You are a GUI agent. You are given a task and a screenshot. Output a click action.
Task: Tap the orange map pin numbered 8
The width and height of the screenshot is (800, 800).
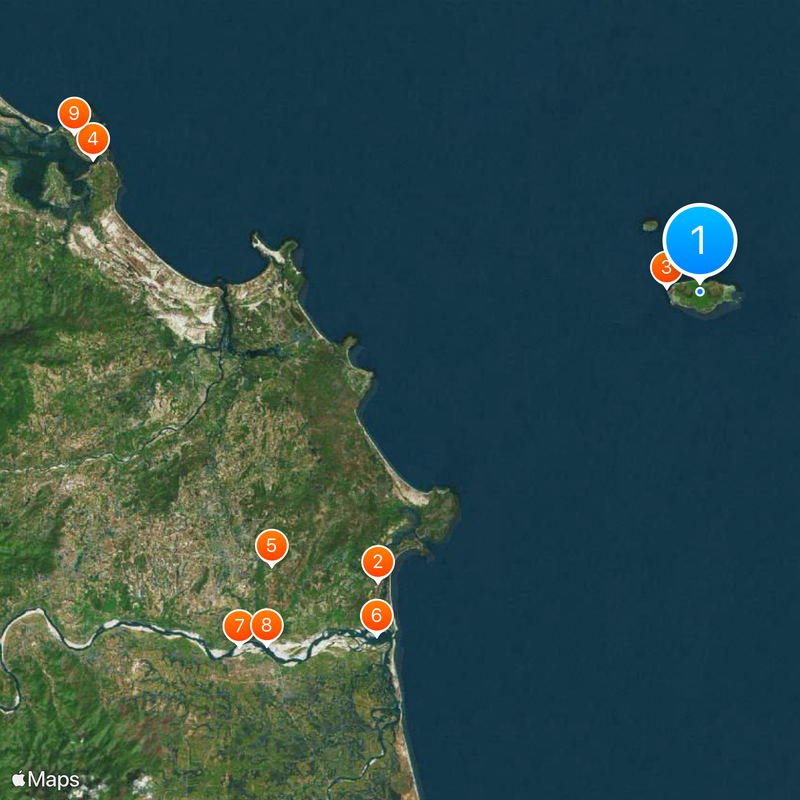tap(267, 626)
